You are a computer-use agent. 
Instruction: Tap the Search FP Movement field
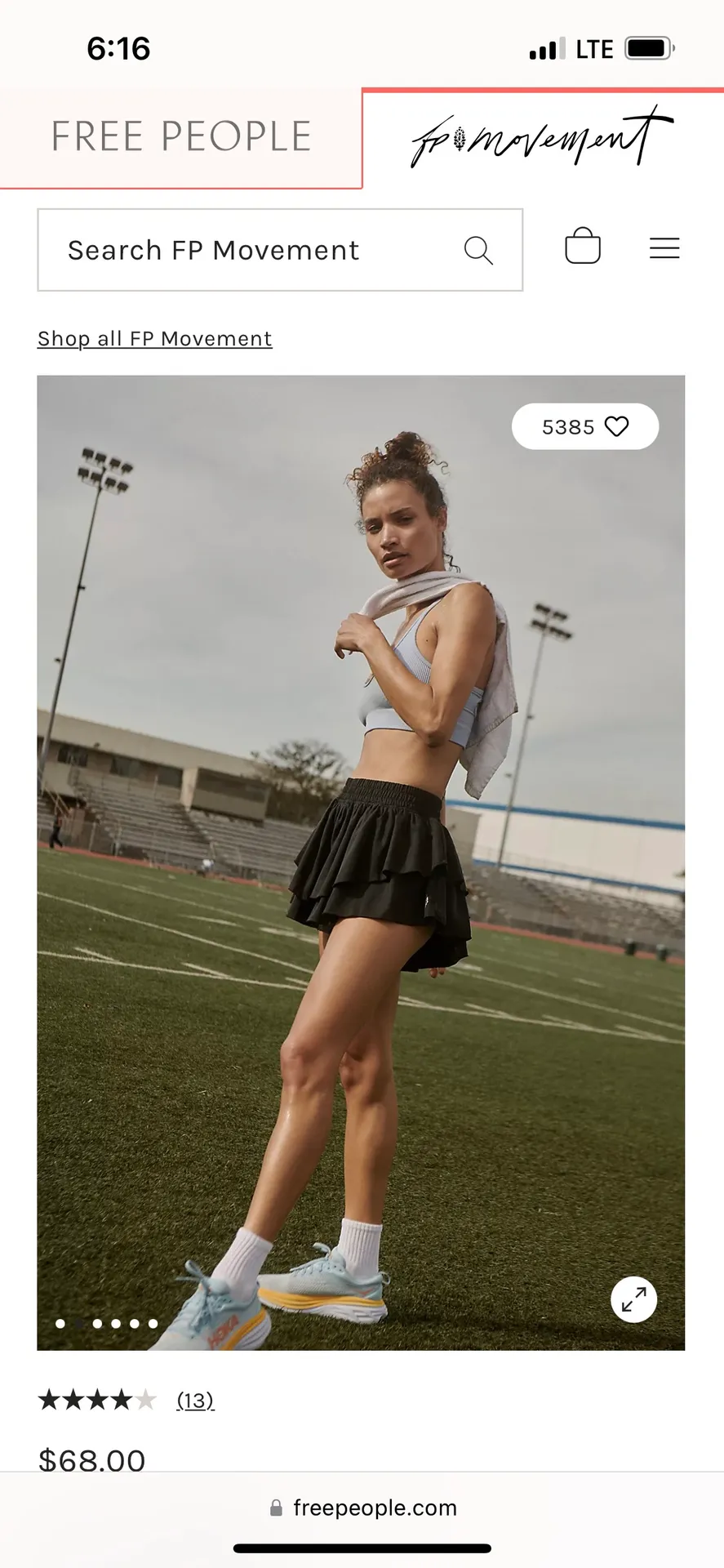(x=245, y=251)
